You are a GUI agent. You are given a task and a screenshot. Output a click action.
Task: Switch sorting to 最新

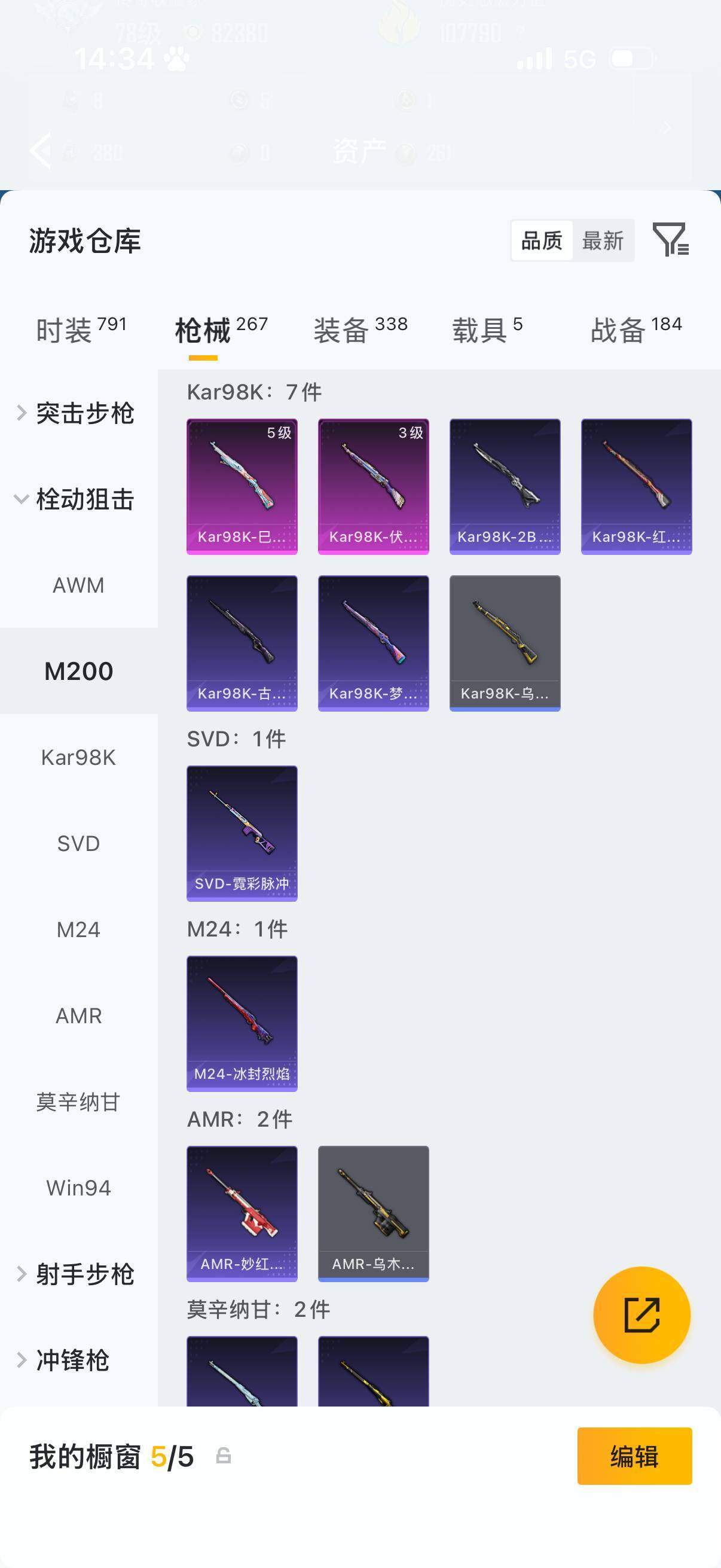[x=603, y=241]
